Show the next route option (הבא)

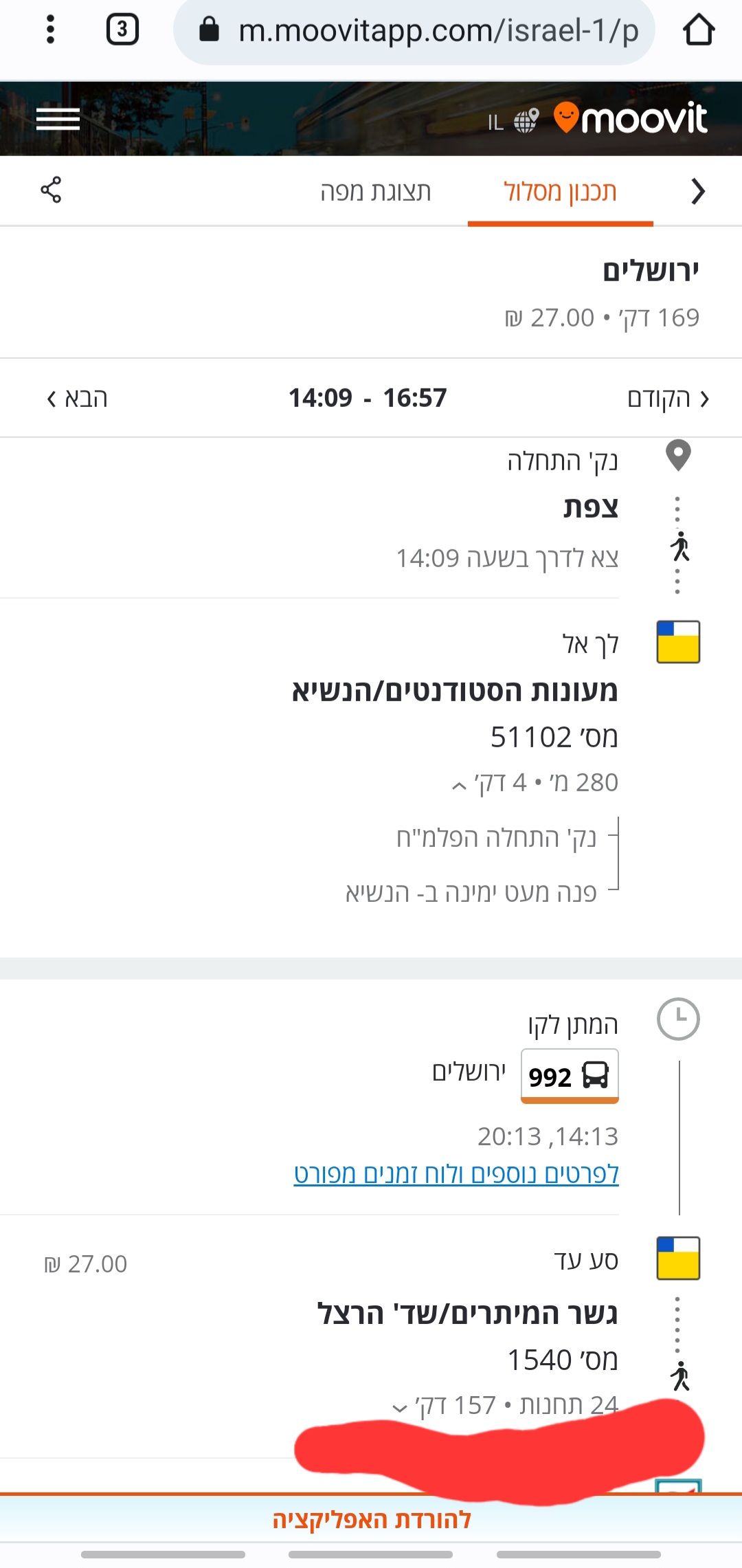[x=77, y=398]
